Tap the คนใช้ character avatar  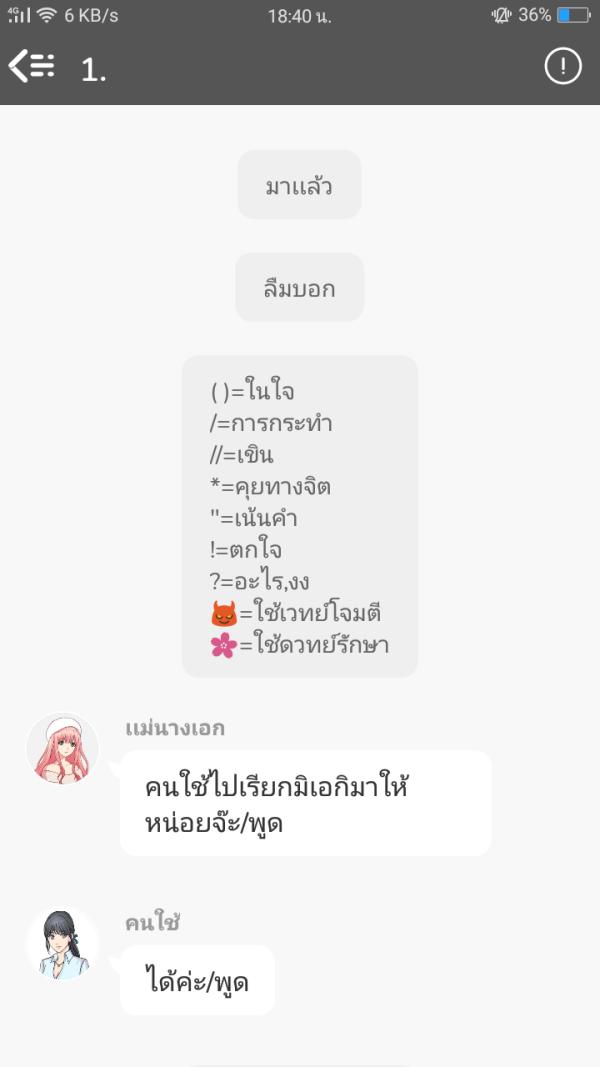pyautogui.click(x=62, y=943)
